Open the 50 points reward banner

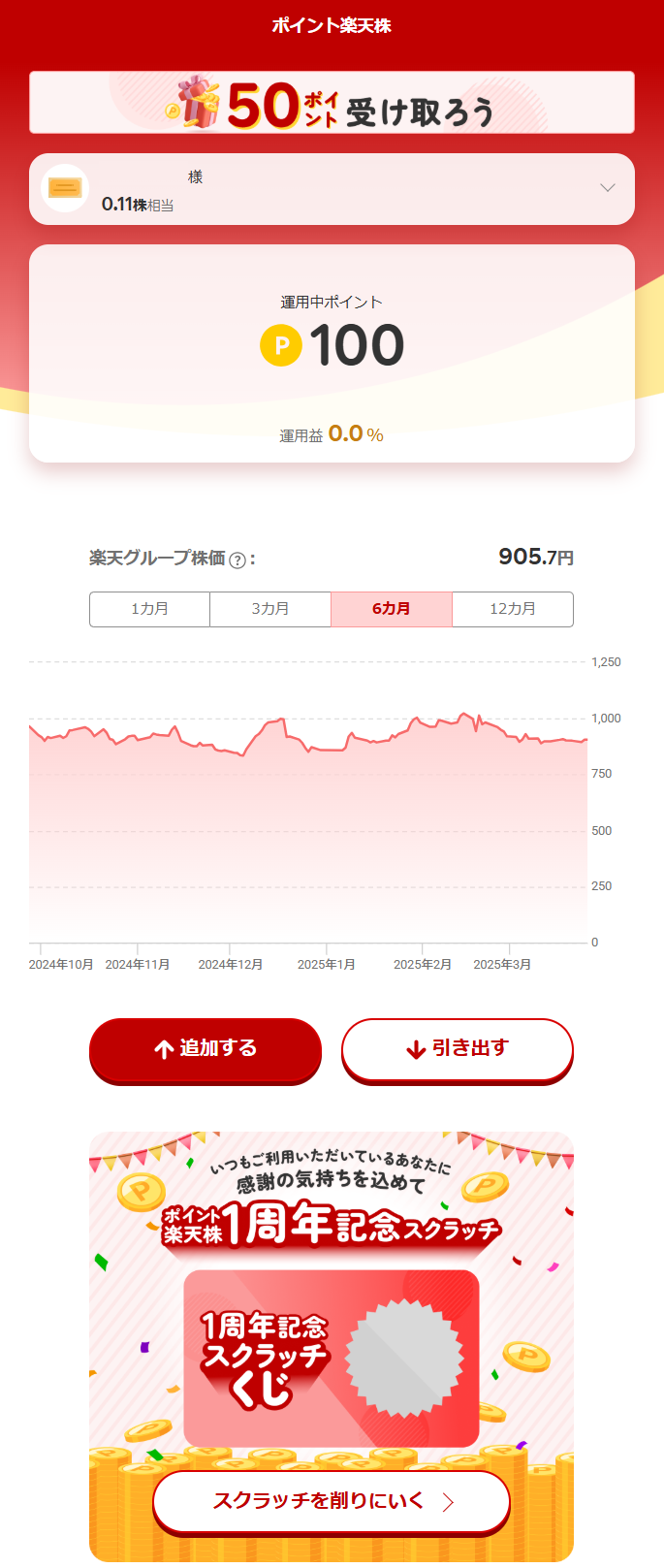(332, 103)
